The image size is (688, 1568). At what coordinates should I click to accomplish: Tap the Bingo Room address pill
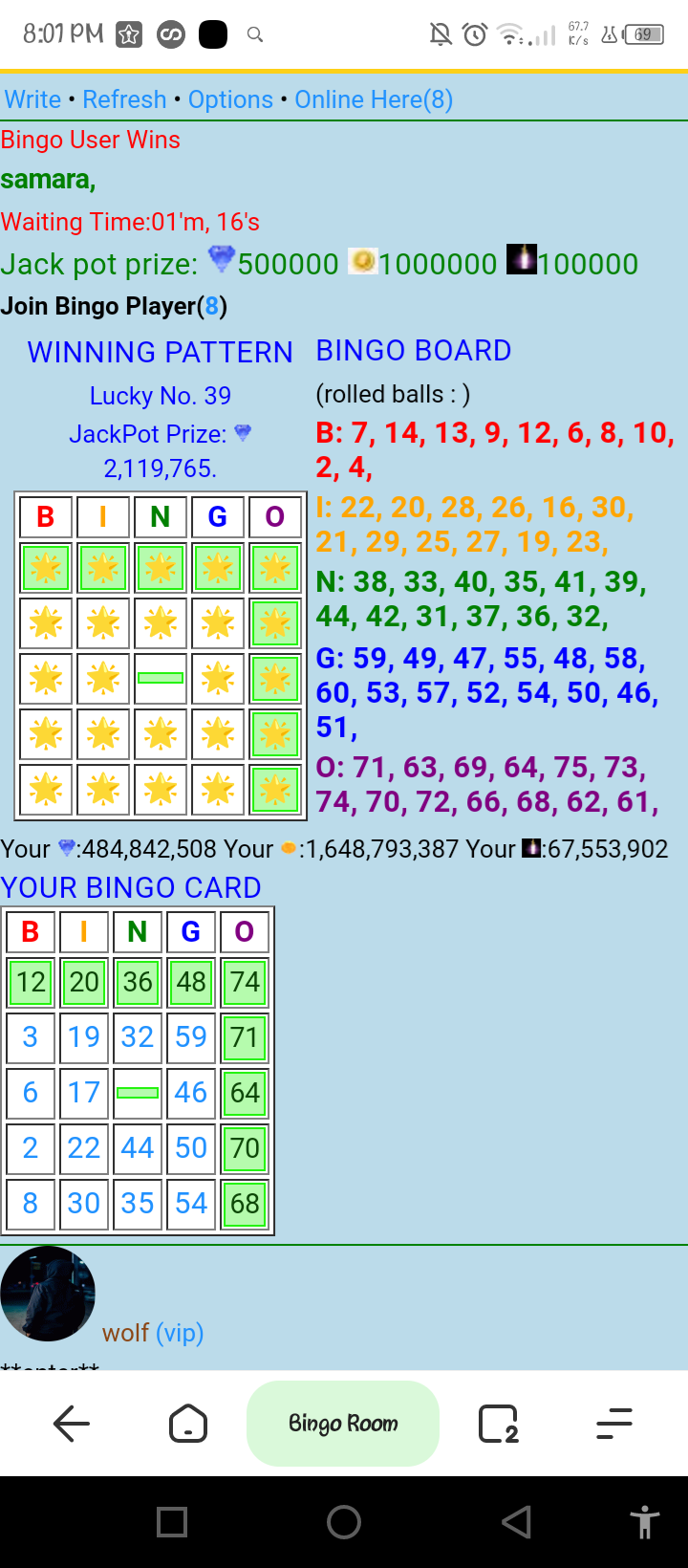343,1424
